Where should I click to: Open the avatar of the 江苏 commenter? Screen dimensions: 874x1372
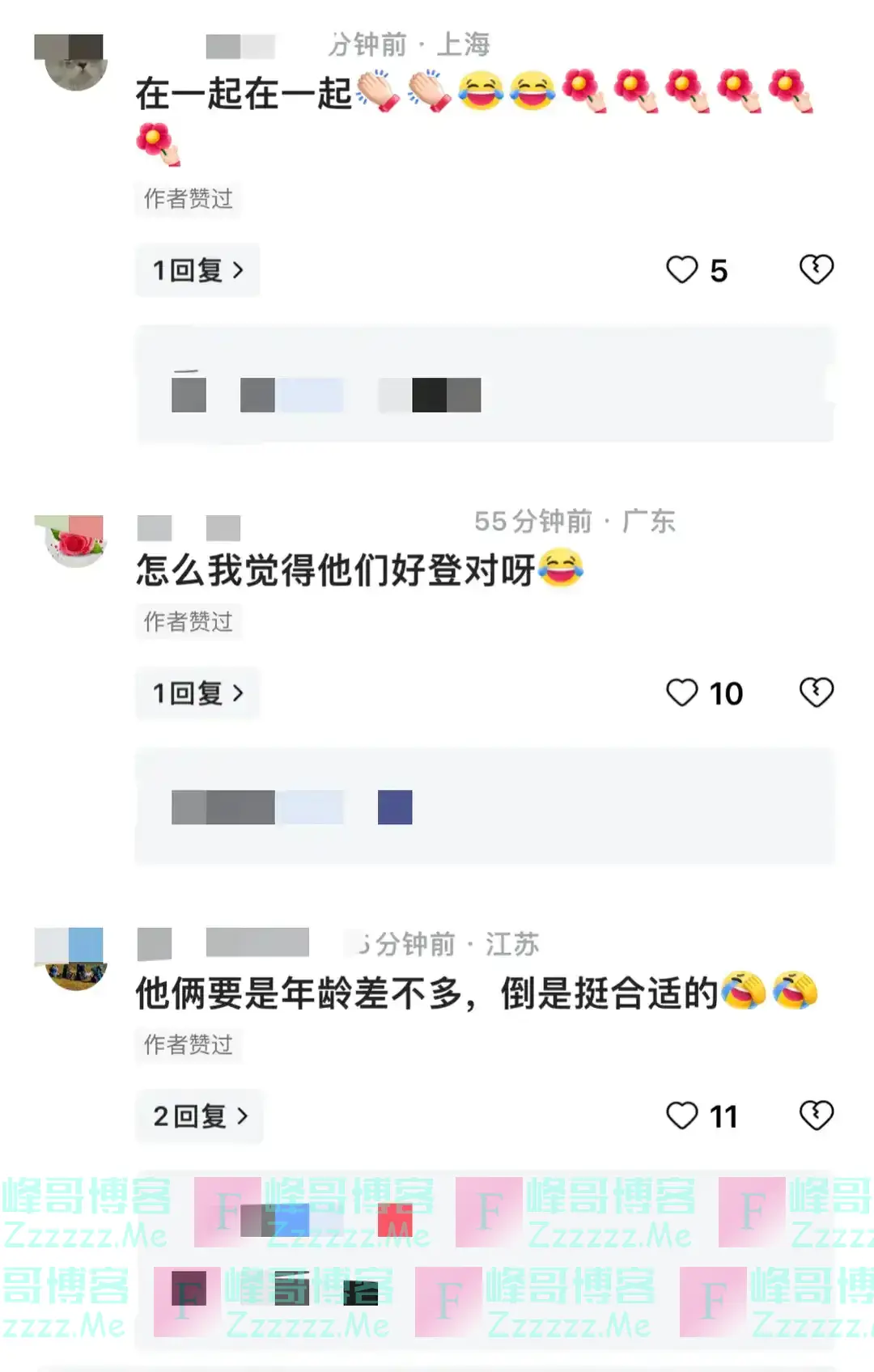75,960
